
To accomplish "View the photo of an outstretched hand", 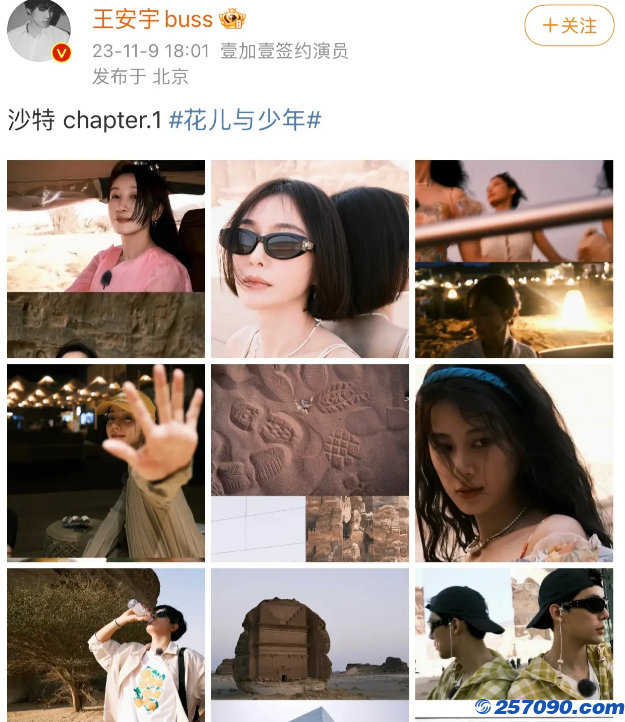I will (106, 463).
